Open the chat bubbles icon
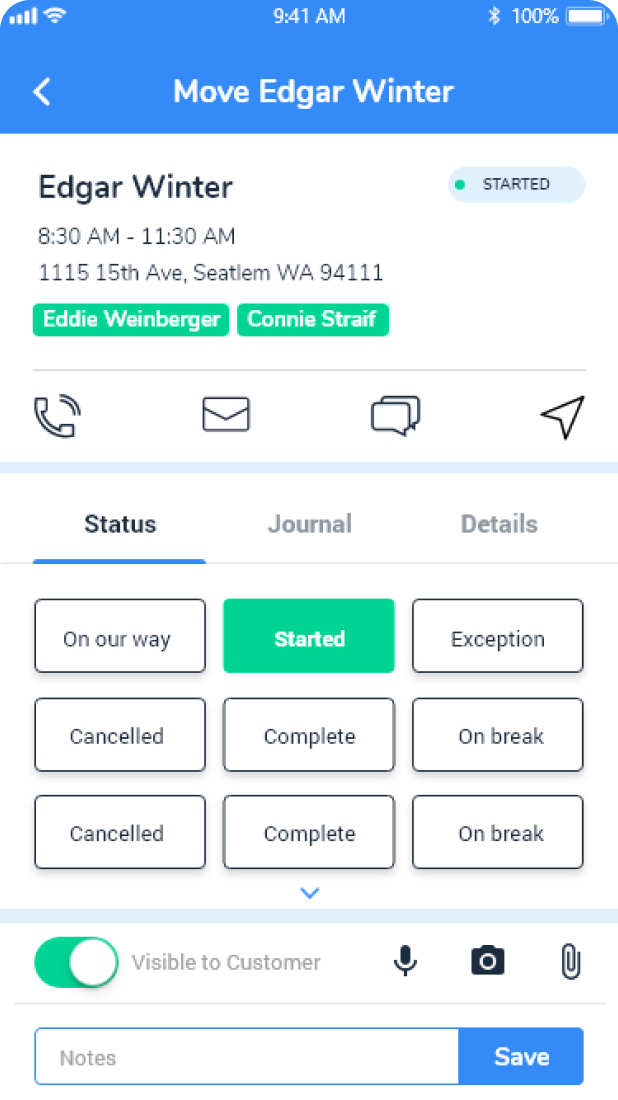618x1100 pixels. coord(395,415)
